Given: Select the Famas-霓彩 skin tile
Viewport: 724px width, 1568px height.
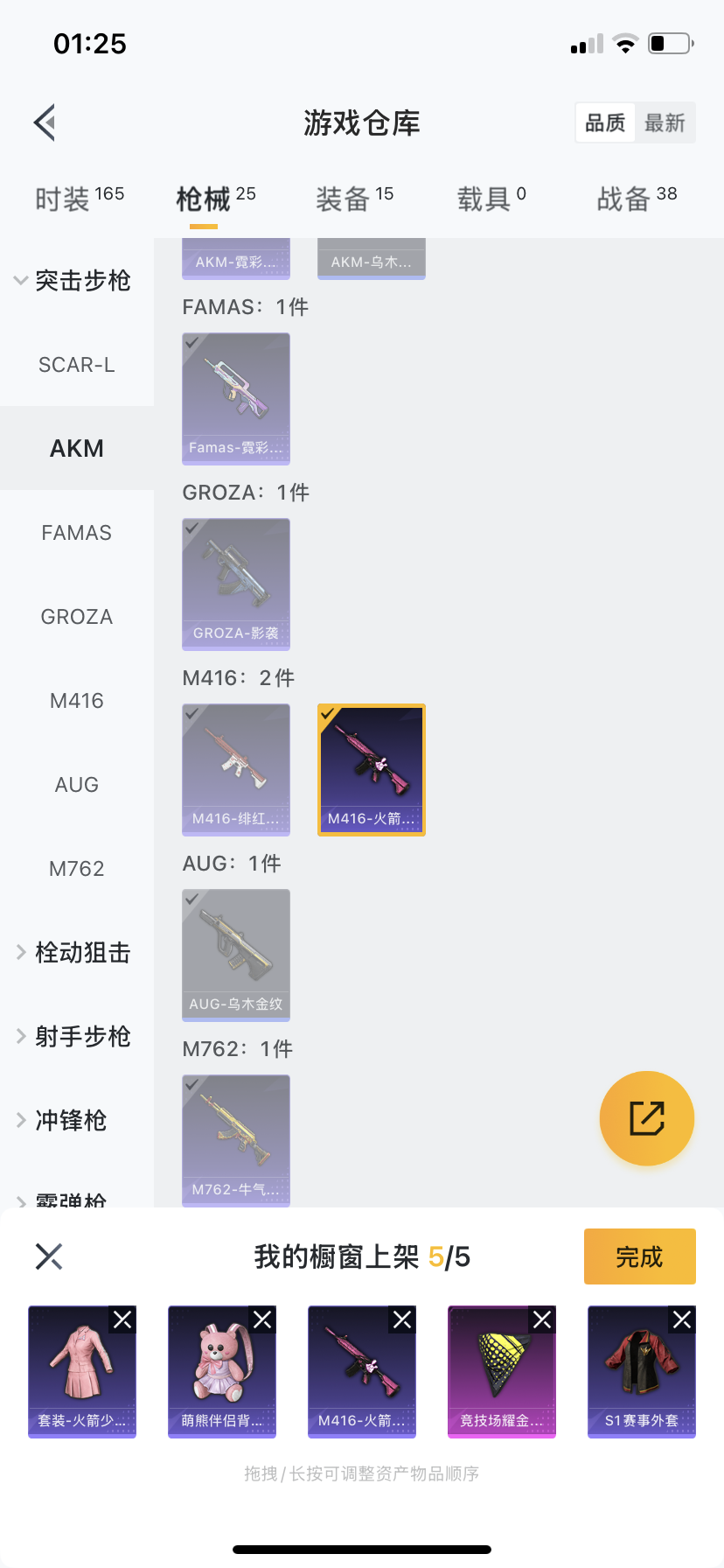Looking at the screenshot, I should (236, 398).
